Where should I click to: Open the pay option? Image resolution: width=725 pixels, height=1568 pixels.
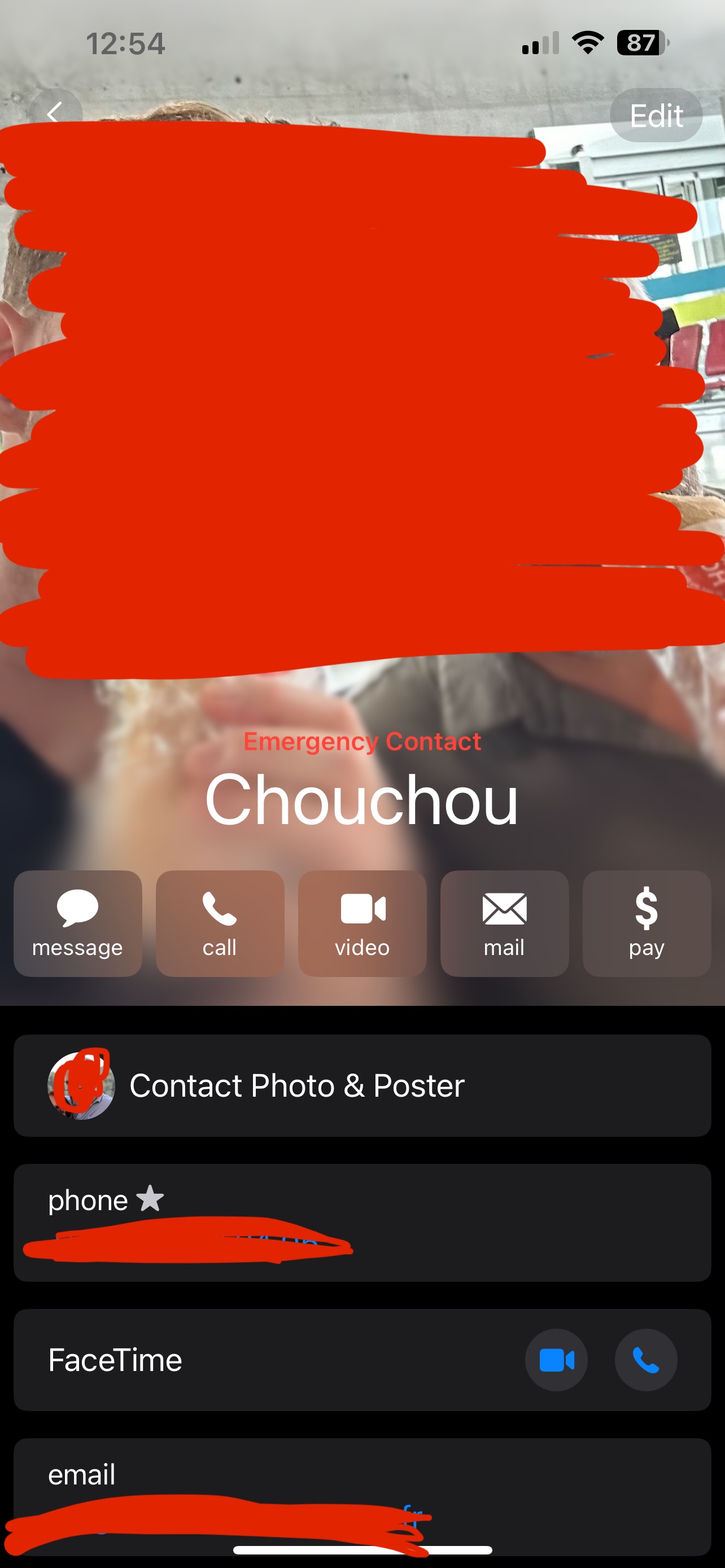pyautogui.click(x=647, y=923)
